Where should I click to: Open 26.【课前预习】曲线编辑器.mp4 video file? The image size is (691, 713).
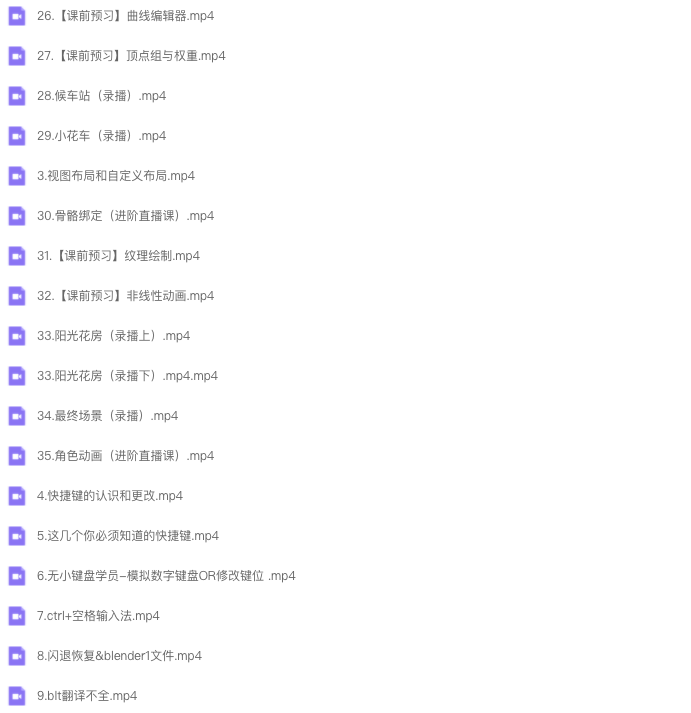(x=125, y=16)
